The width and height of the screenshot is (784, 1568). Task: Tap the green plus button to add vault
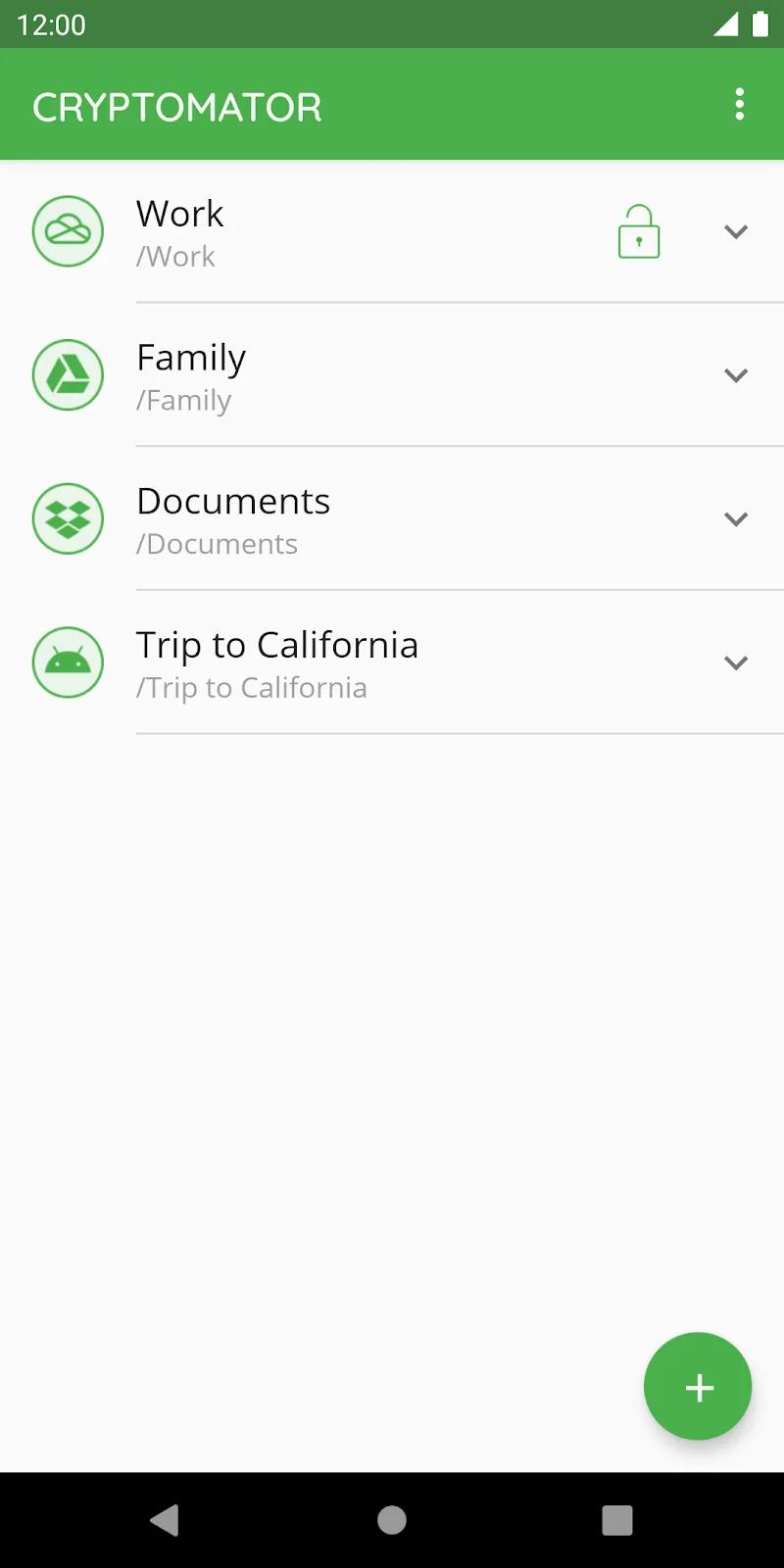(x=698, y=1386)
